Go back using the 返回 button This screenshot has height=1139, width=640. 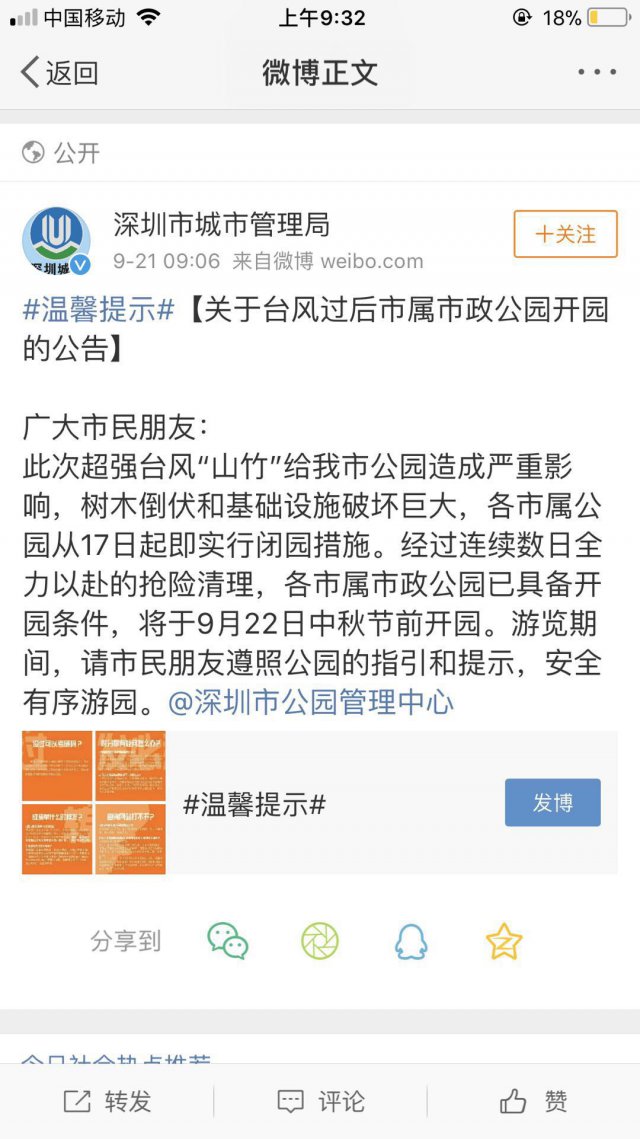coord(60,72)
